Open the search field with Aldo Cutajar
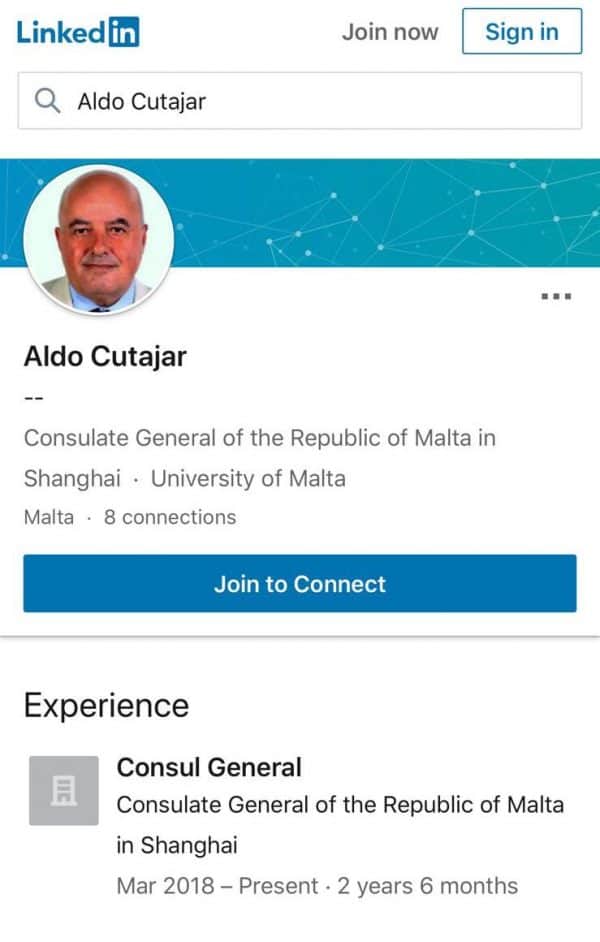Image resolution: width=600 pixels, height=942 pixels. (300, 101)
